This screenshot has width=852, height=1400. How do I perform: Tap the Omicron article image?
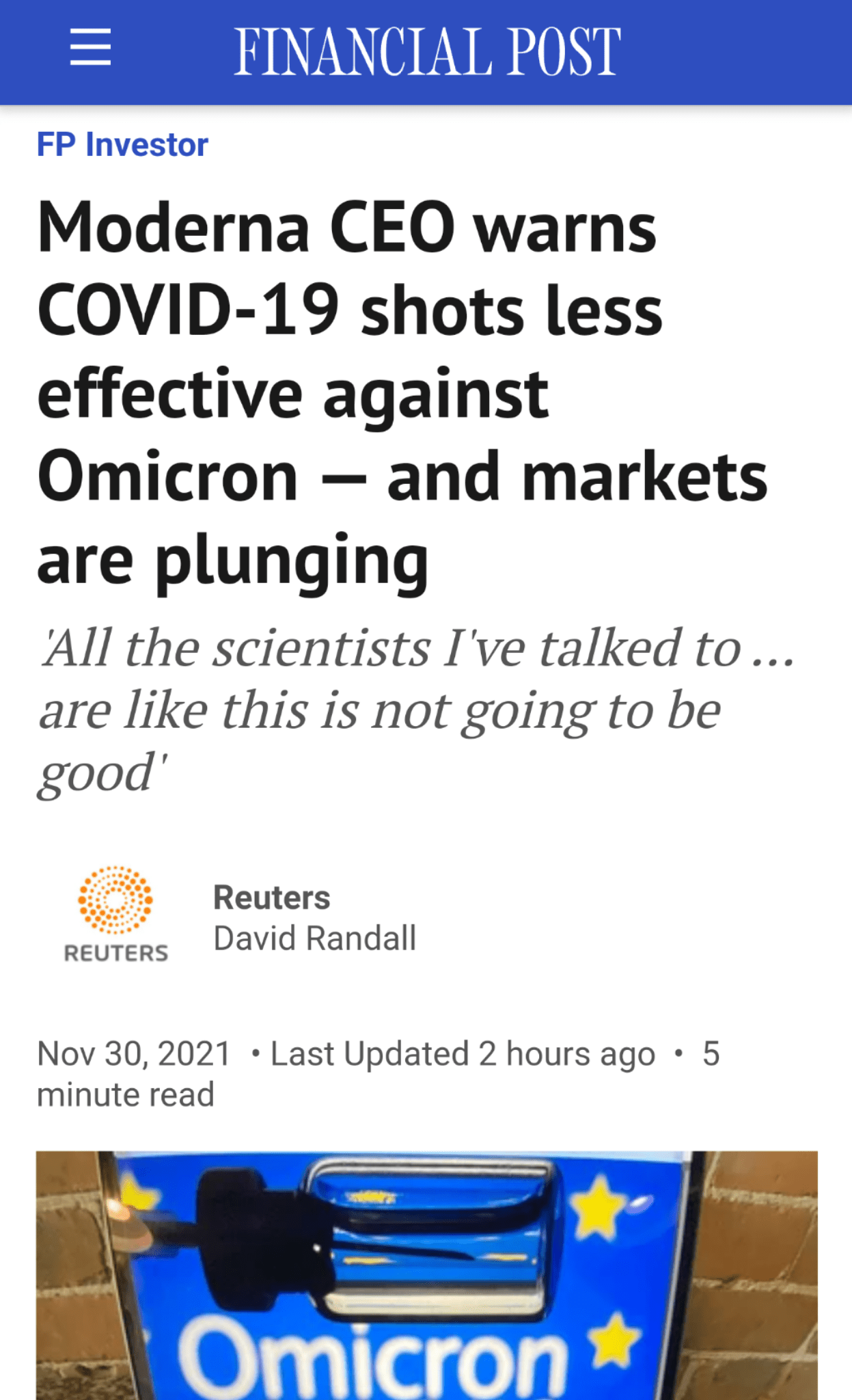click(x=426, y=1275)
